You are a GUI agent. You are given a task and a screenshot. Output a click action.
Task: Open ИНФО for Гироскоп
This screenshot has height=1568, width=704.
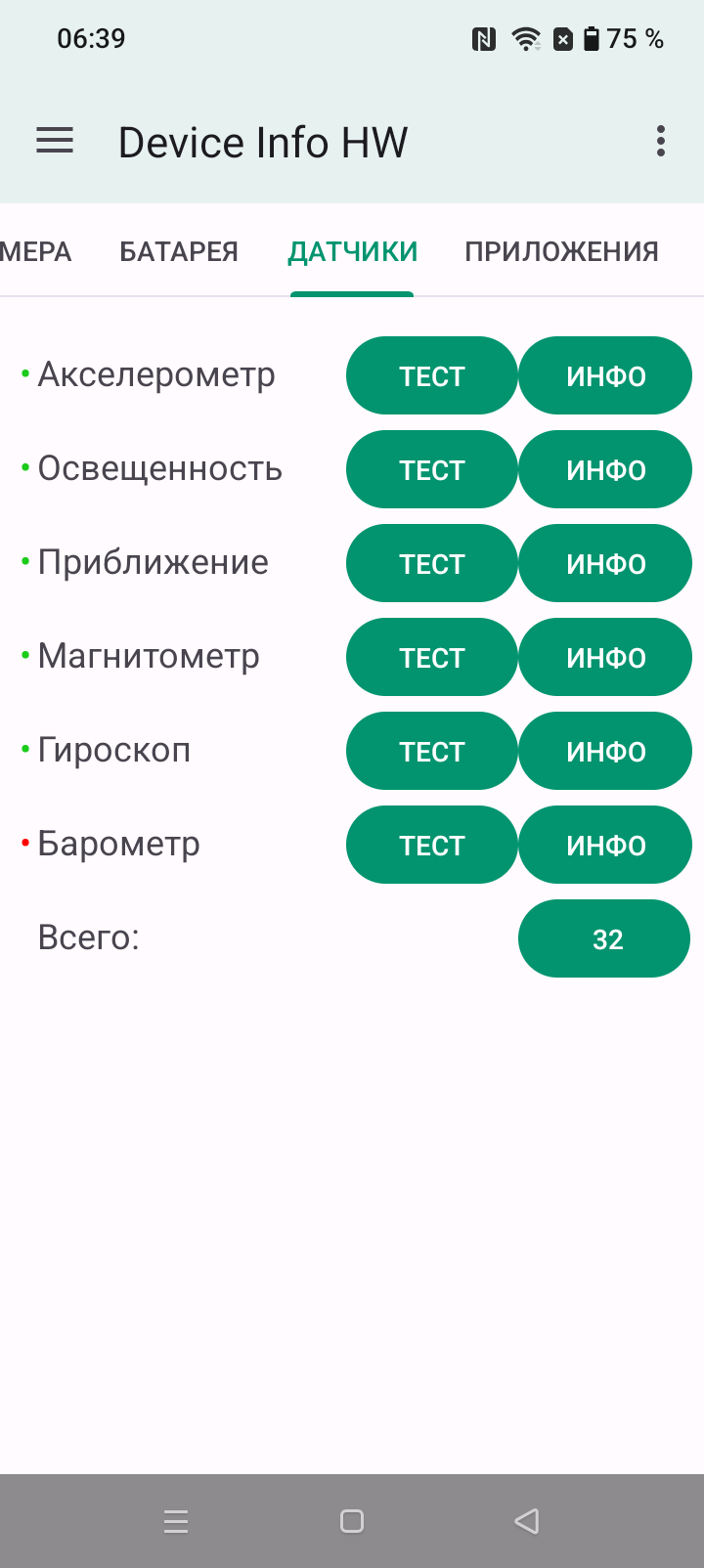(x=605, y=752)
